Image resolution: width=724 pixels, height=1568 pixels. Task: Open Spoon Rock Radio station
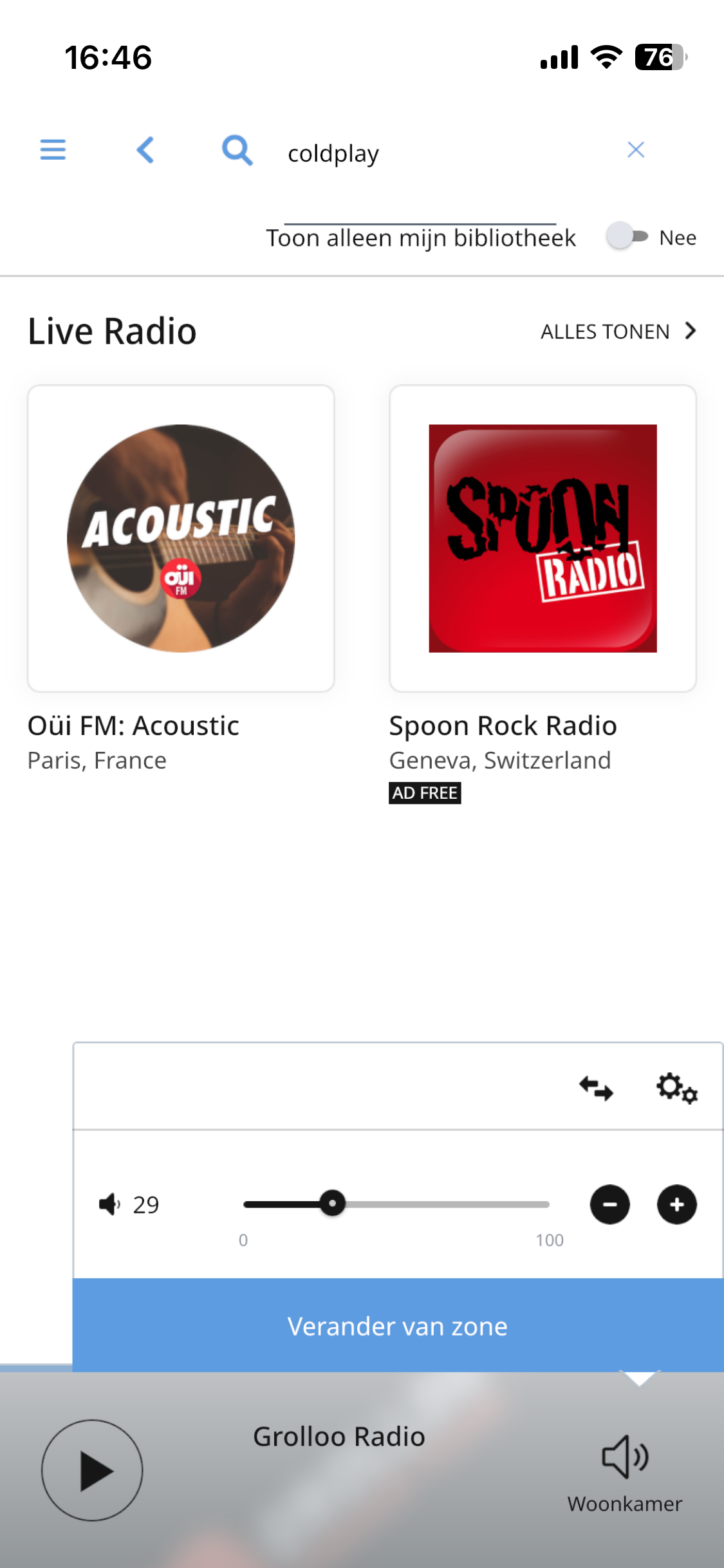coord(543,538)
